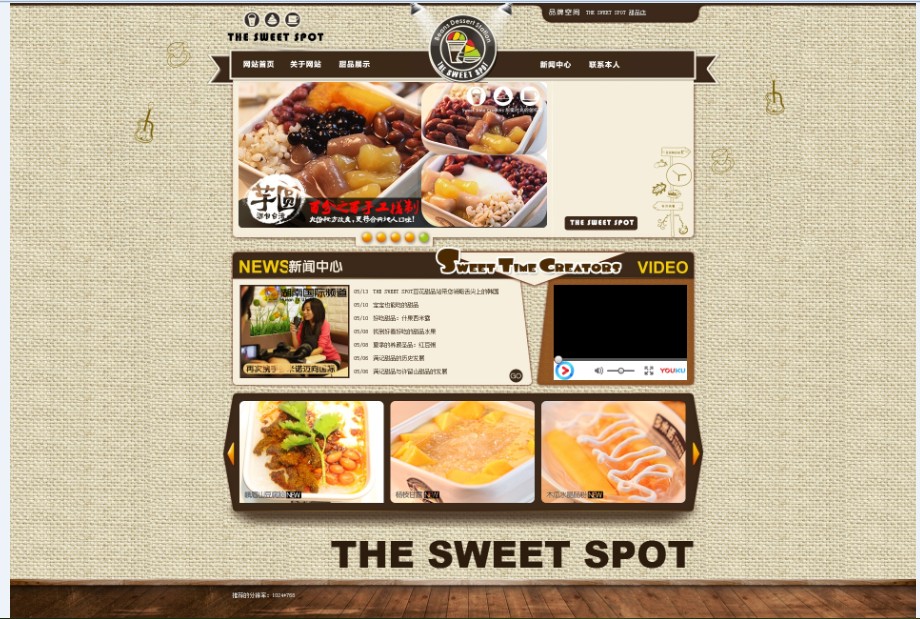Go to the 关于网站 page

(306, 65)
